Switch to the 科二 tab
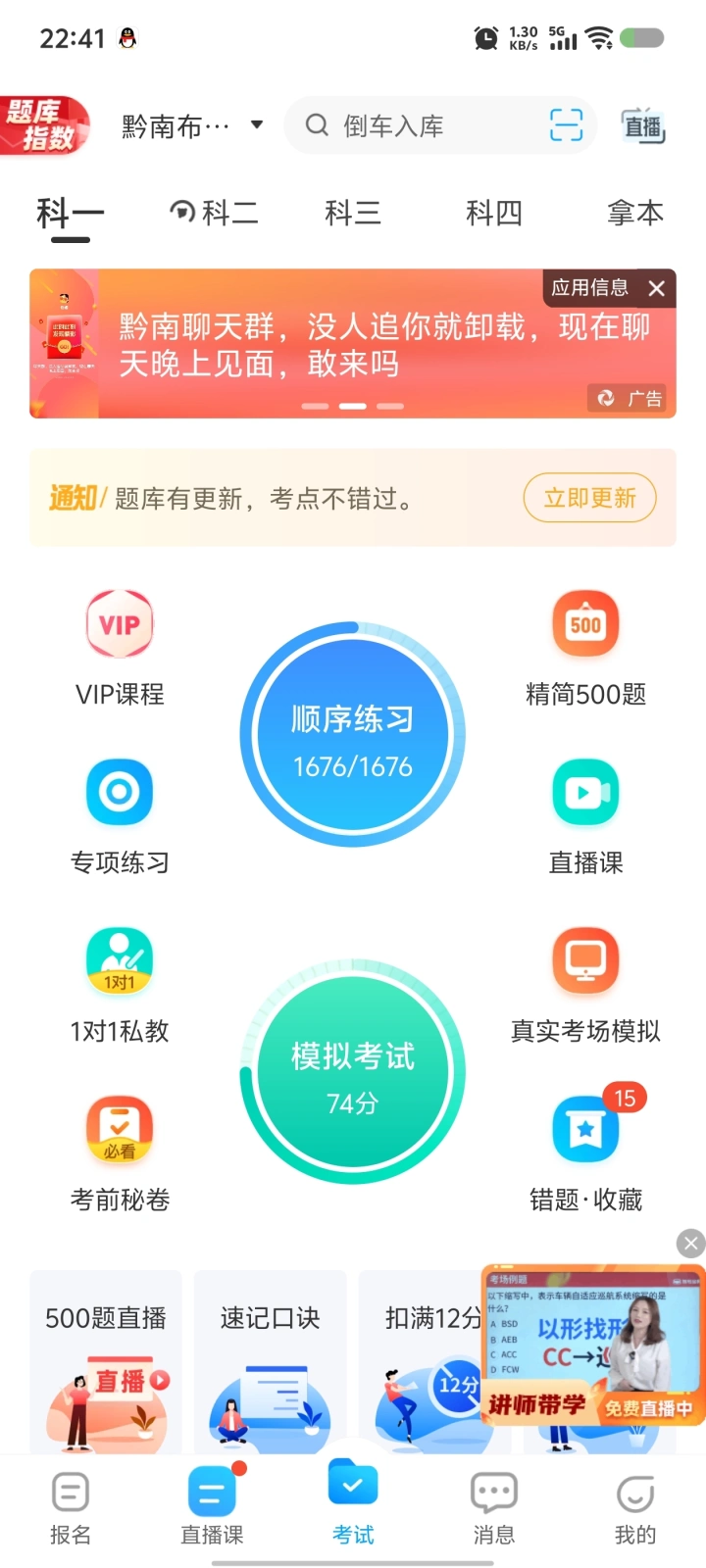This screenshot has width=706, height=1568. 215,213
